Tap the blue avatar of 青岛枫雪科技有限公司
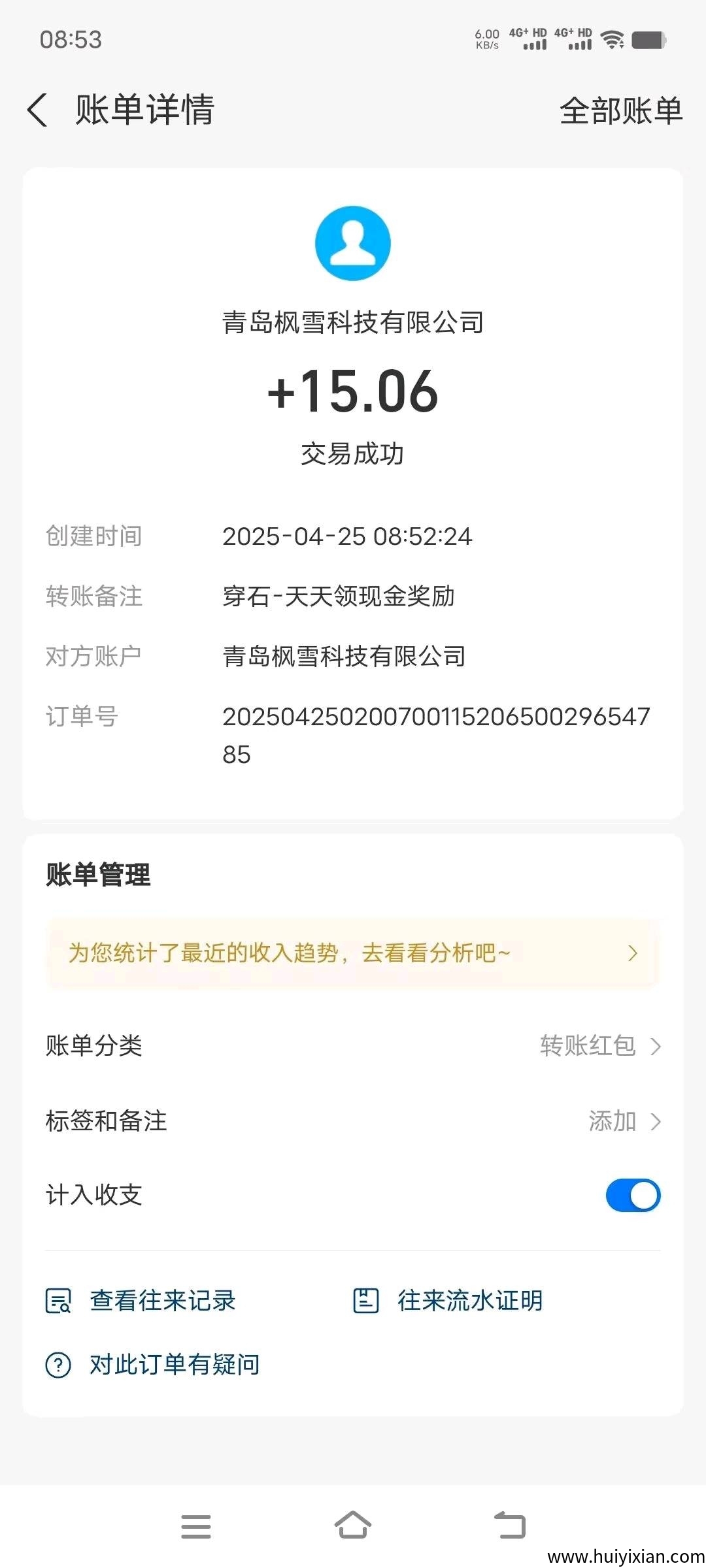 pyautogui.click(x=353, y=243)
